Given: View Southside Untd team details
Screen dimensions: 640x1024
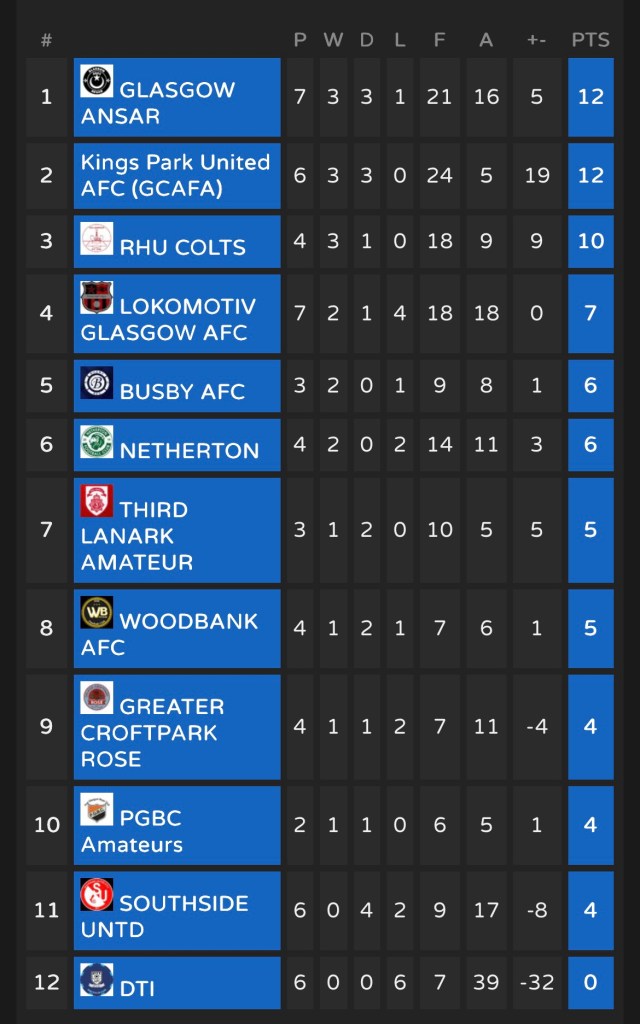Looking at the screenshot, I should (x=176, y=916).
